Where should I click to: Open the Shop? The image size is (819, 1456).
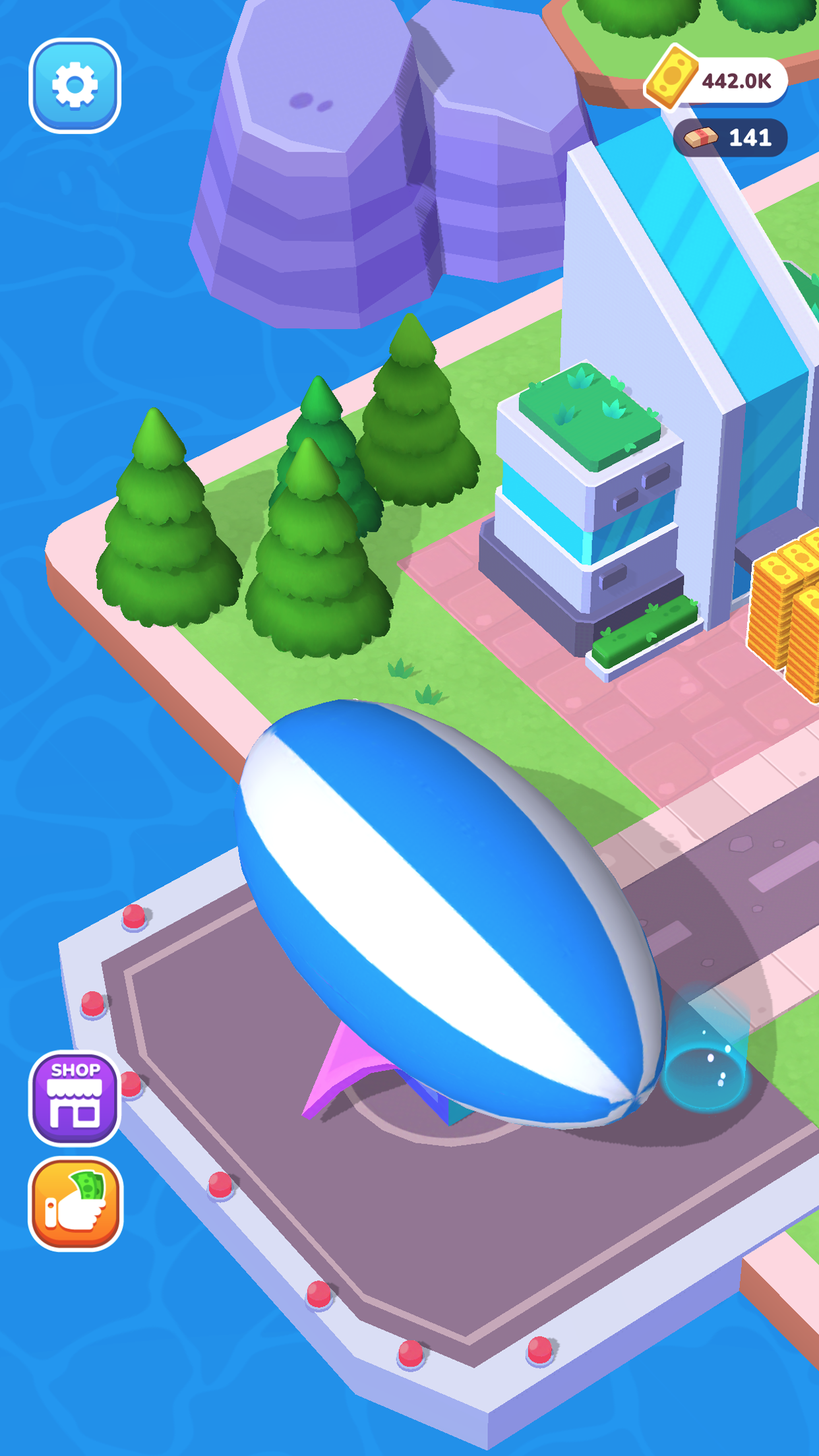click(x=75, y=1098)
